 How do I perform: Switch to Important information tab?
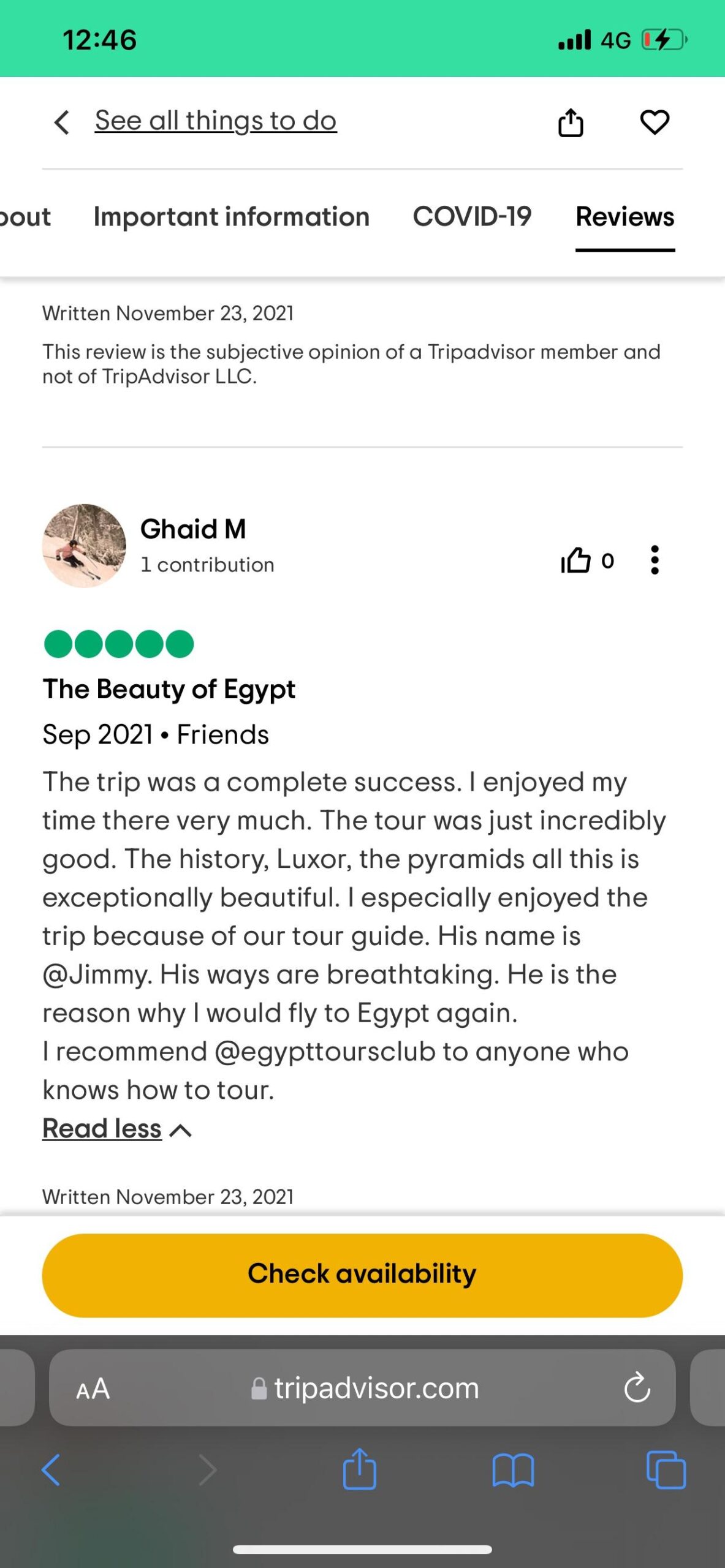click(x=231, y=217)
